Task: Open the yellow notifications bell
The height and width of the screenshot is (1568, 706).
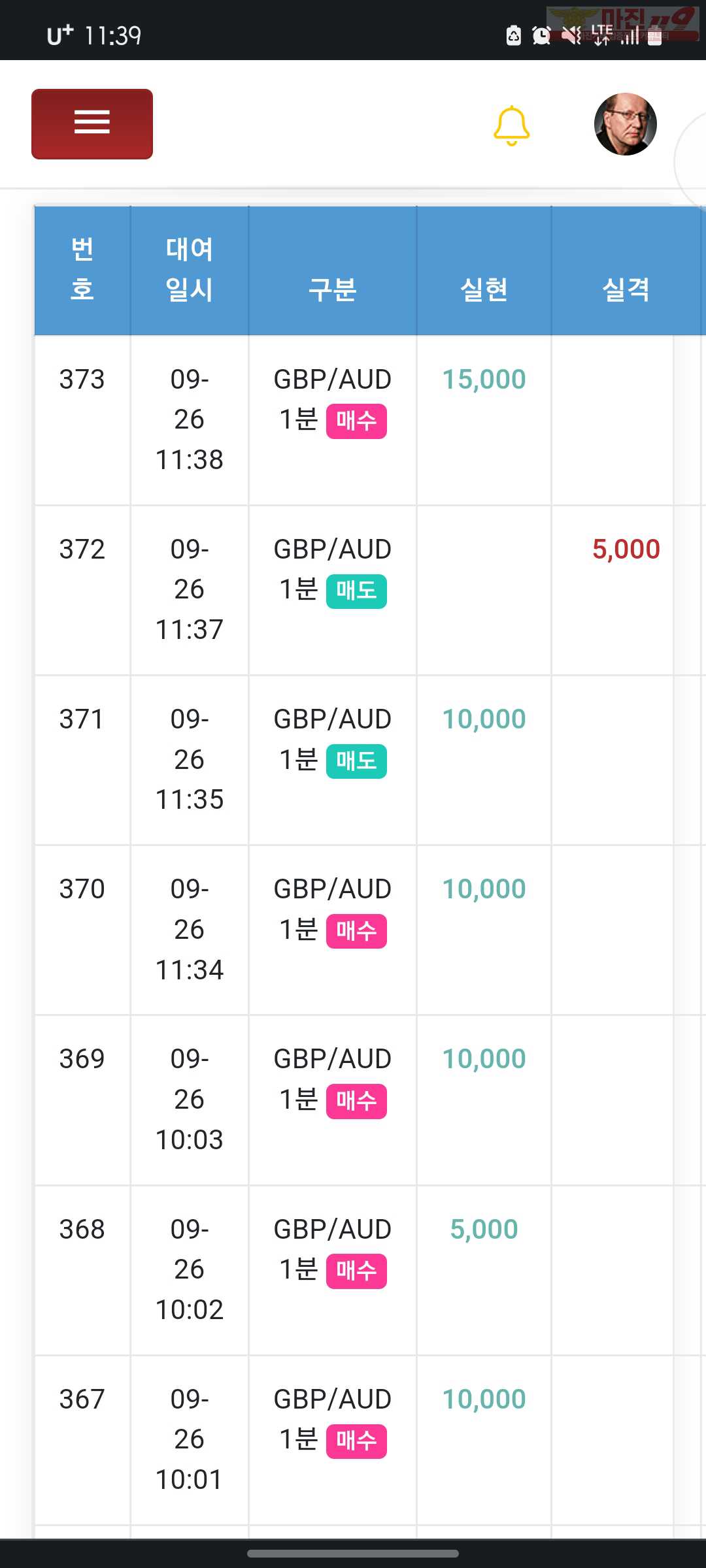Action: (511, 125)
